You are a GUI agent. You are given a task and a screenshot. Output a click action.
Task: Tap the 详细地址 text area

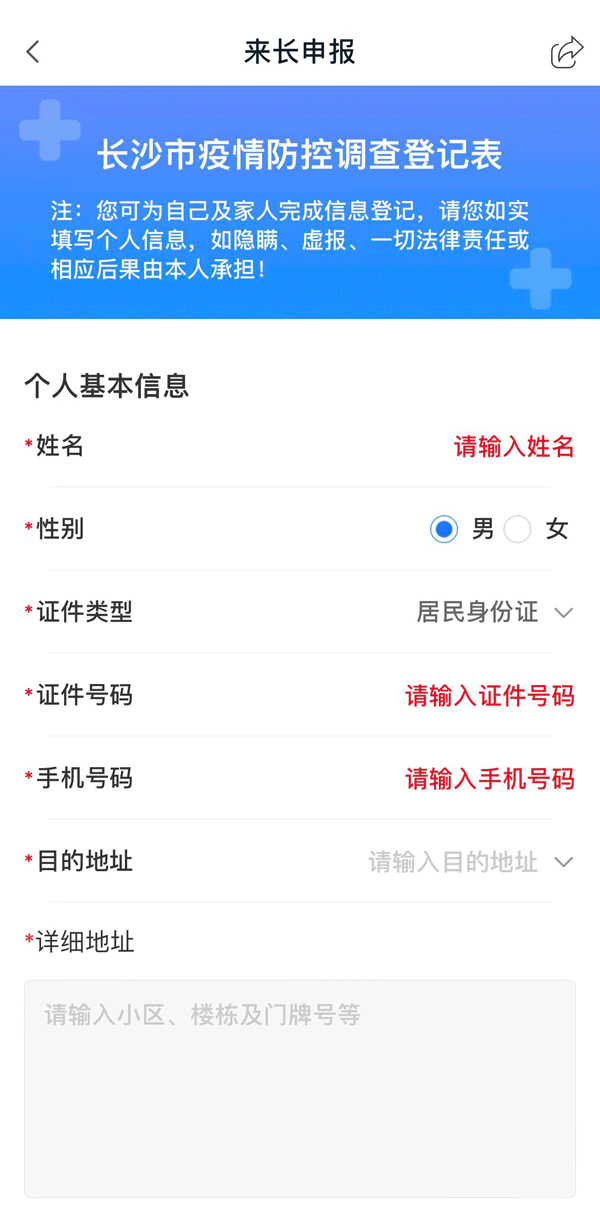pos(300,1088)
